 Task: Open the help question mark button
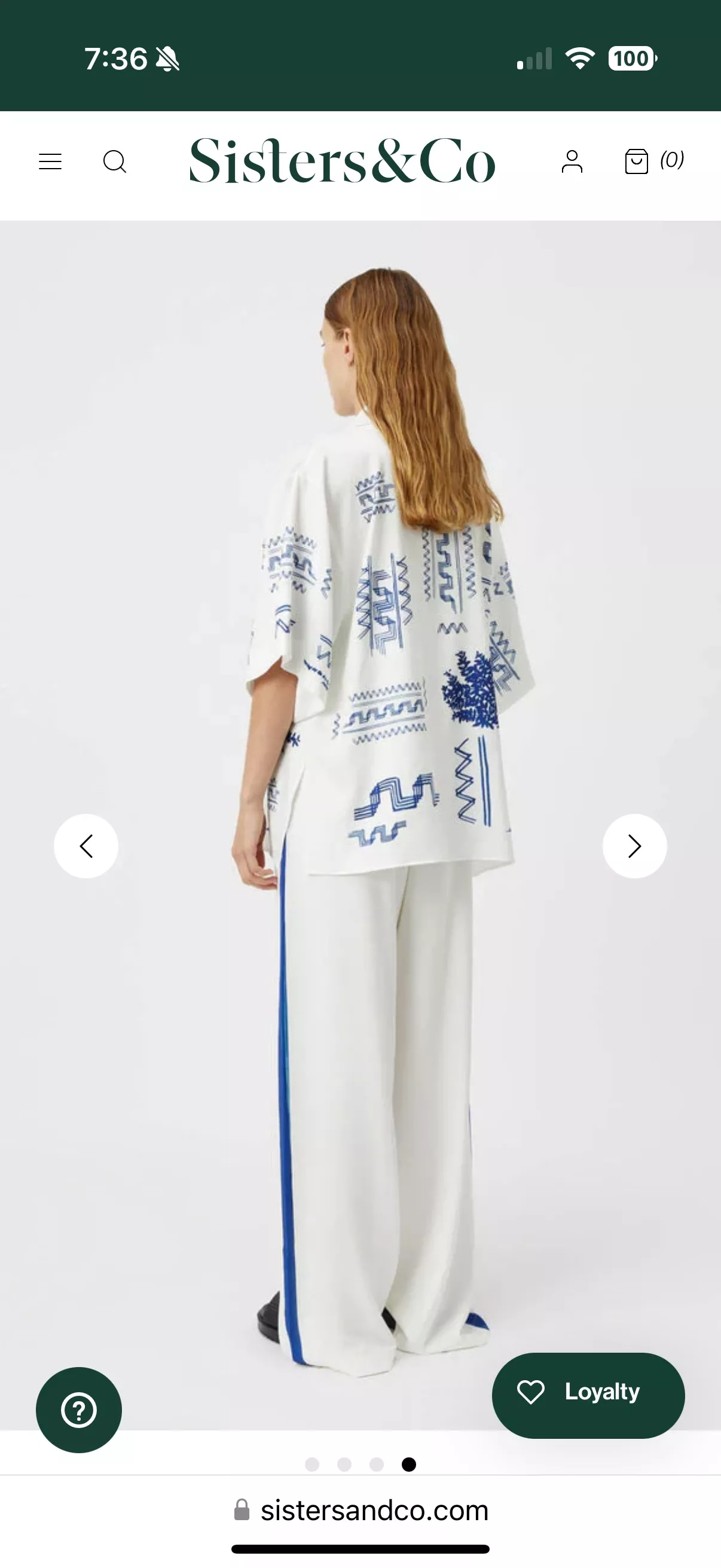tap(79, 1410)
